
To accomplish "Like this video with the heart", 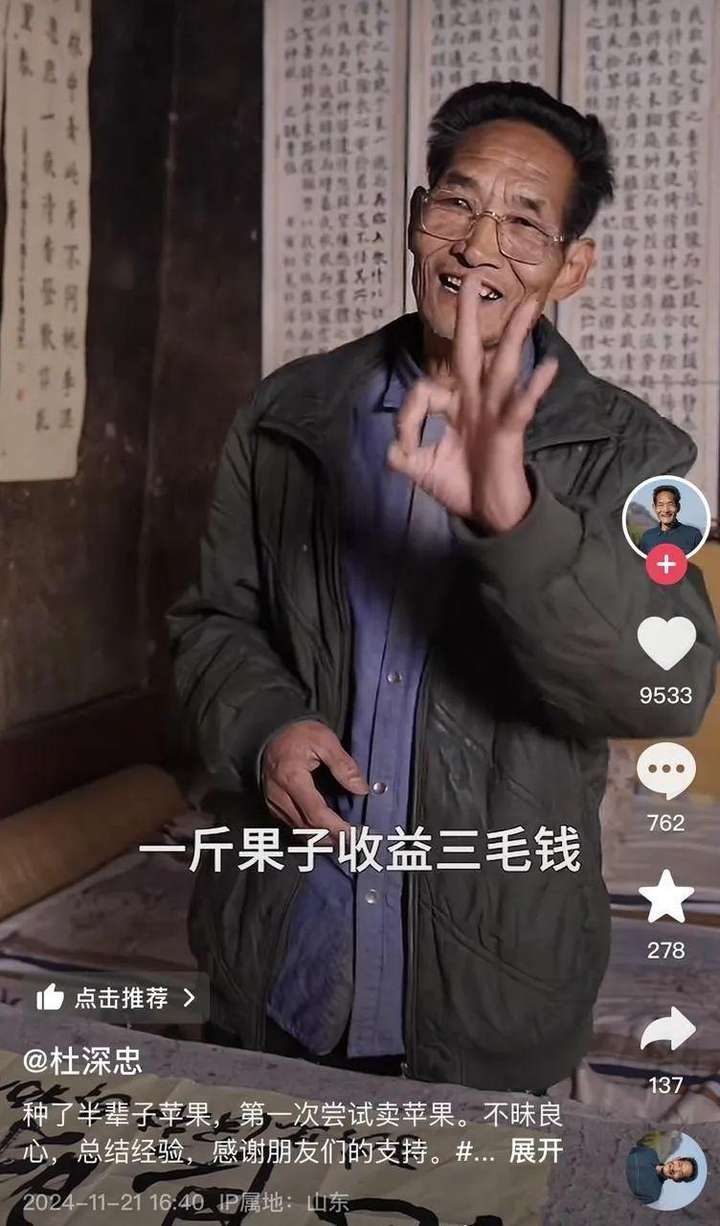I will coord(666,643).
